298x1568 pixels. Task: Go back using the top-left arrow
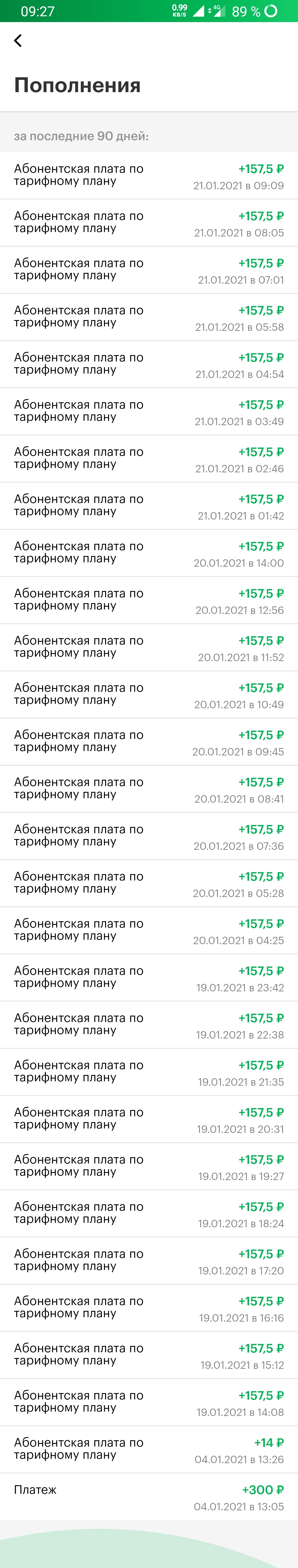click(x=18, y=40)
